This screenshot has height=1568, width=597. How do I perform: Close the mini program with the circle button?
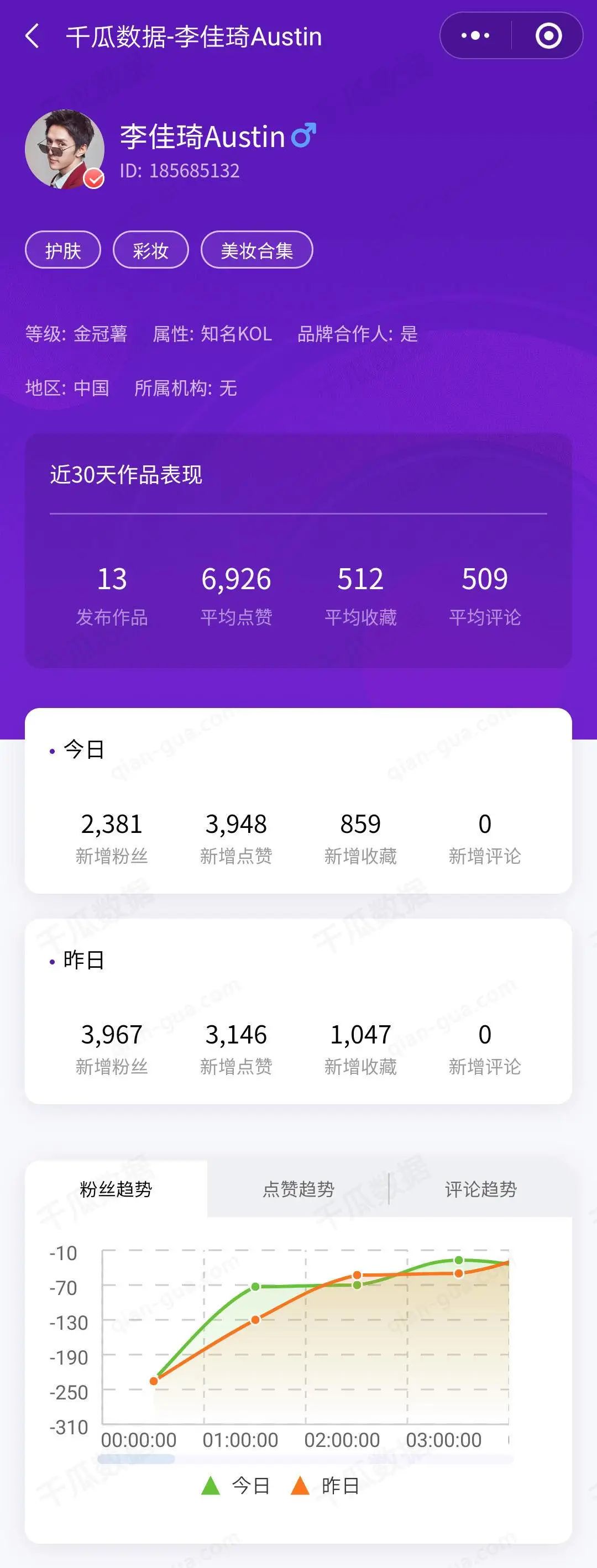(x=548, y=36)
